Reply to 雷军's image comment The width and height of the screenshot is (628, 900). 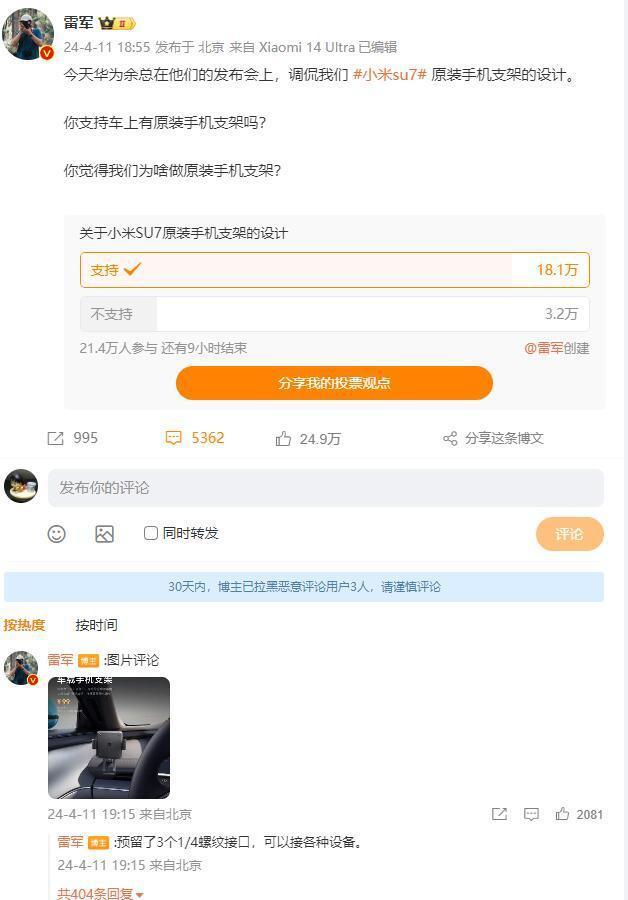point(532,814)
